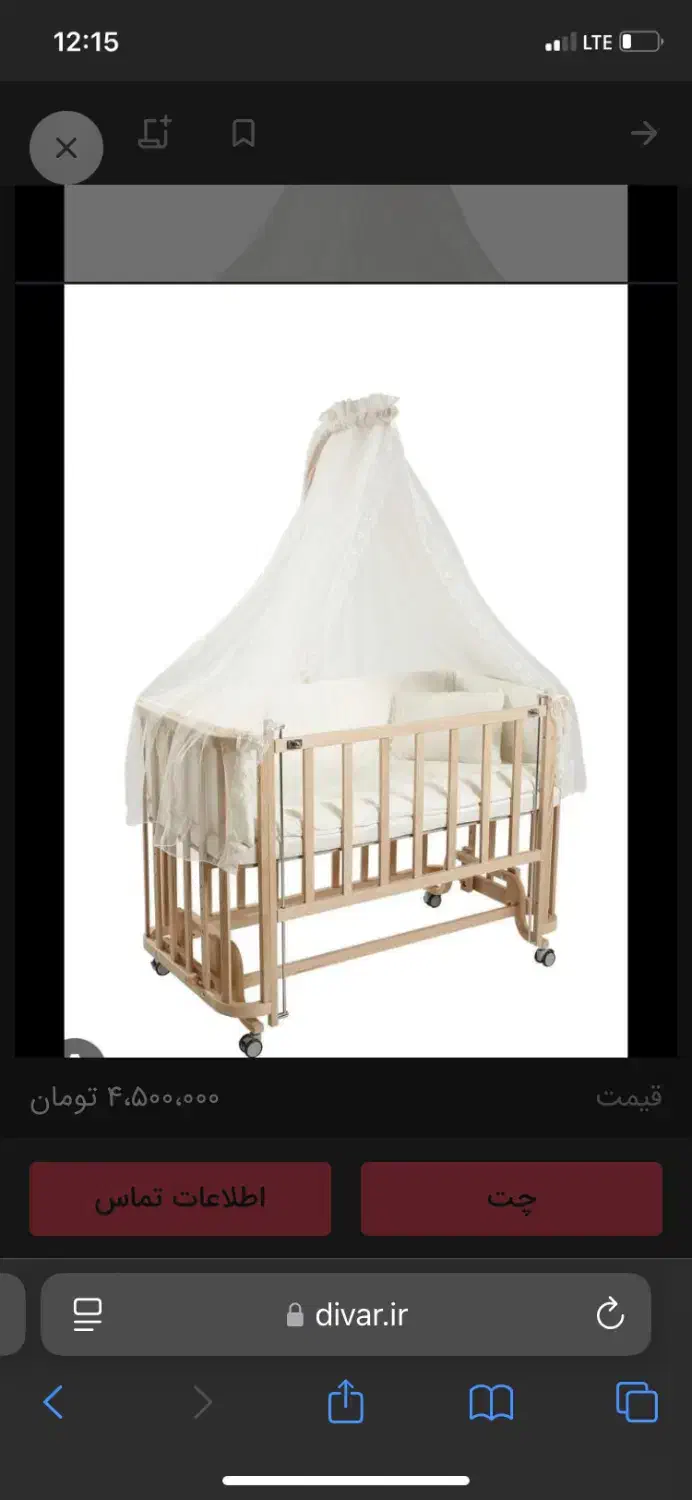
Task: Open the chat (چت) with the seller
Action: 511,1198
